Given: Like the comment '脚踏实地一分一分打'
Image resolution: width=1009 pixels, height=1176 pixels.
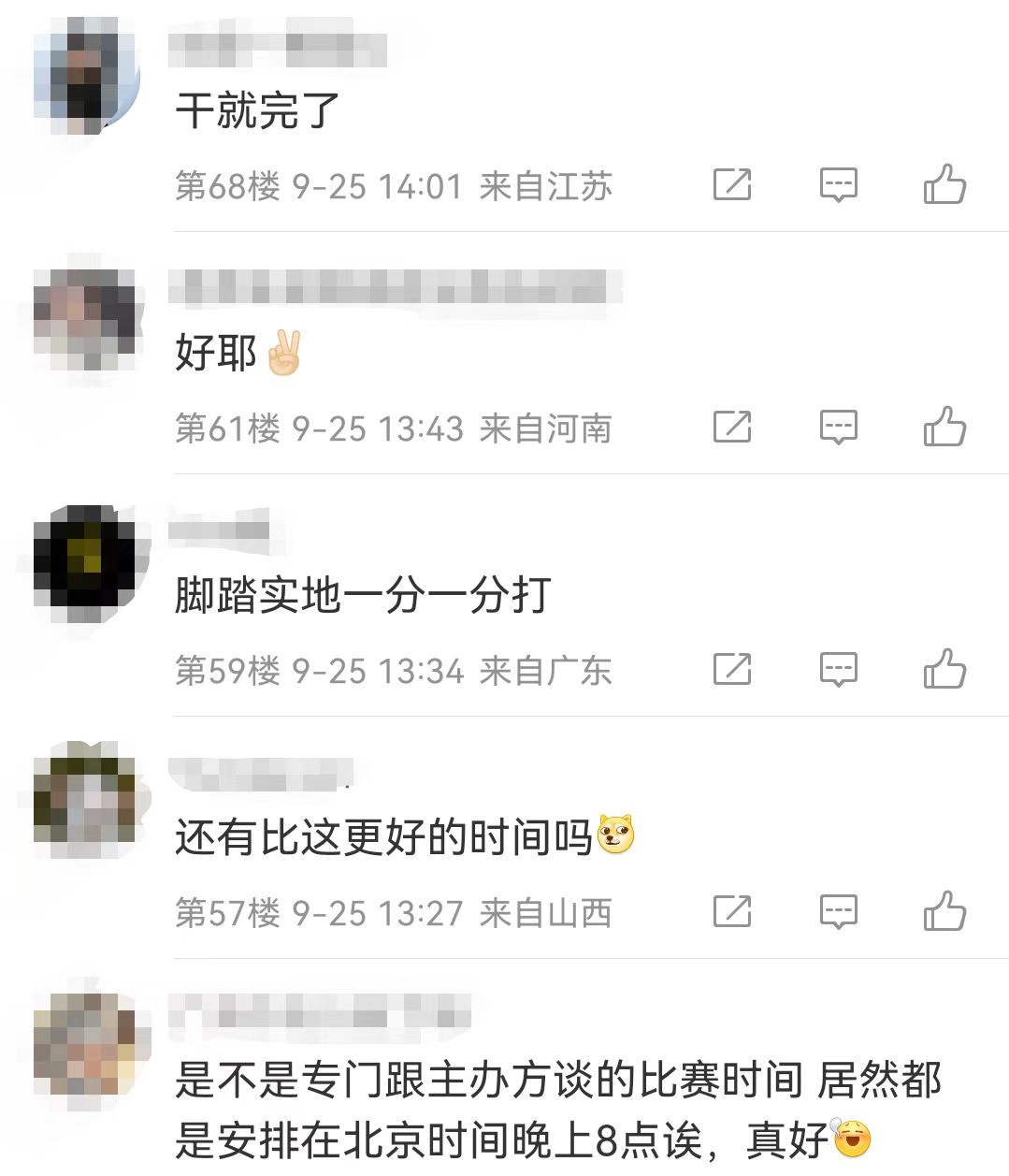Looking at the screenshot, I should click(x=944, y=669).
